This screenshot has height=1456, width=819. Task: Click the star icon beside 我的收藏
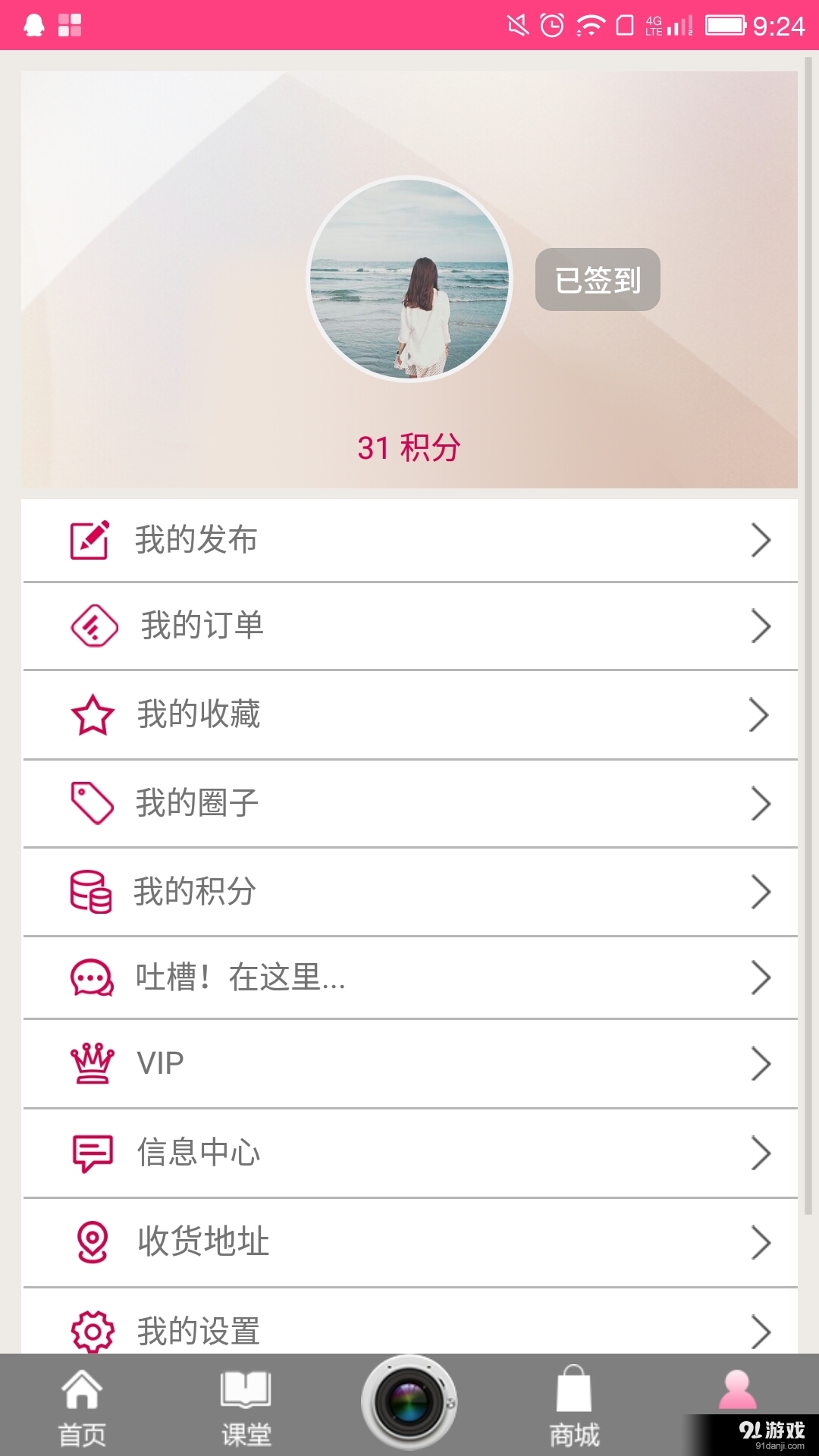[90, 714]
